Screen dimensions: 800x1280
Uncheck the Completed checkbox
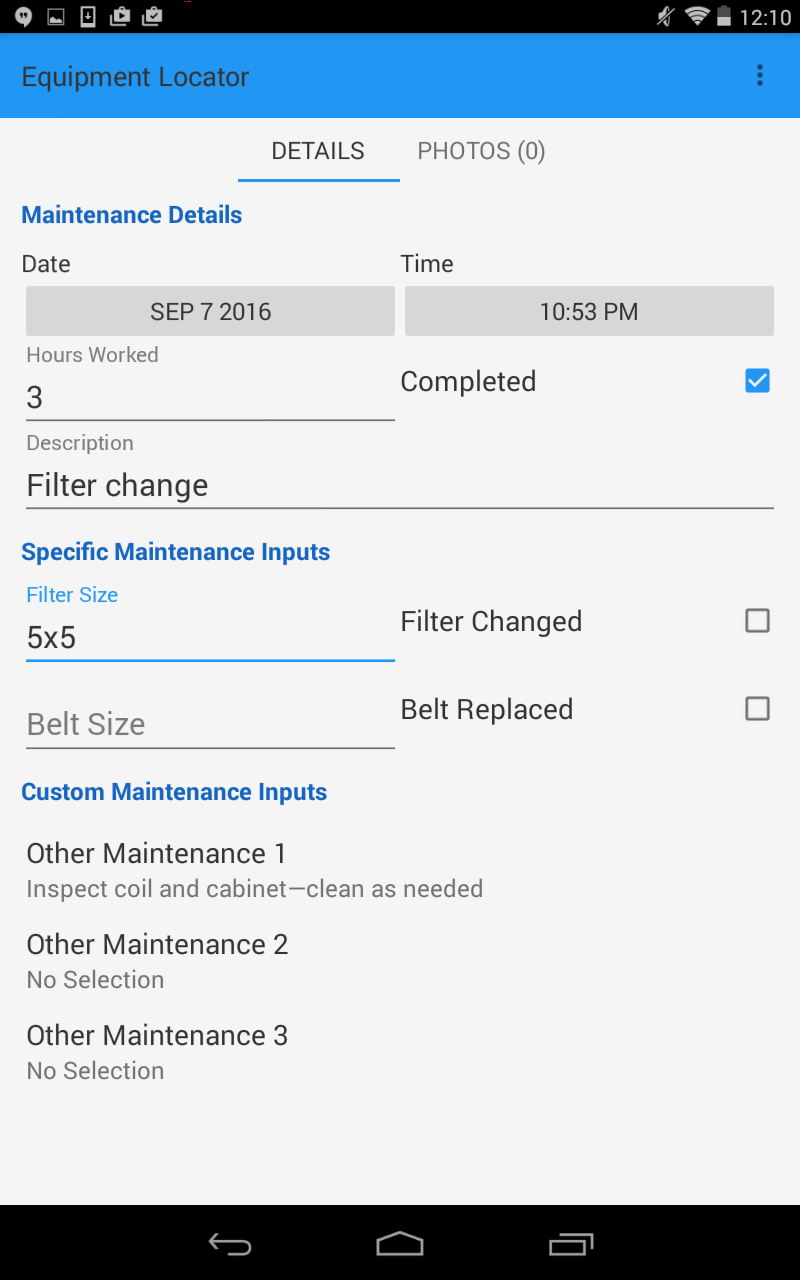758,381
